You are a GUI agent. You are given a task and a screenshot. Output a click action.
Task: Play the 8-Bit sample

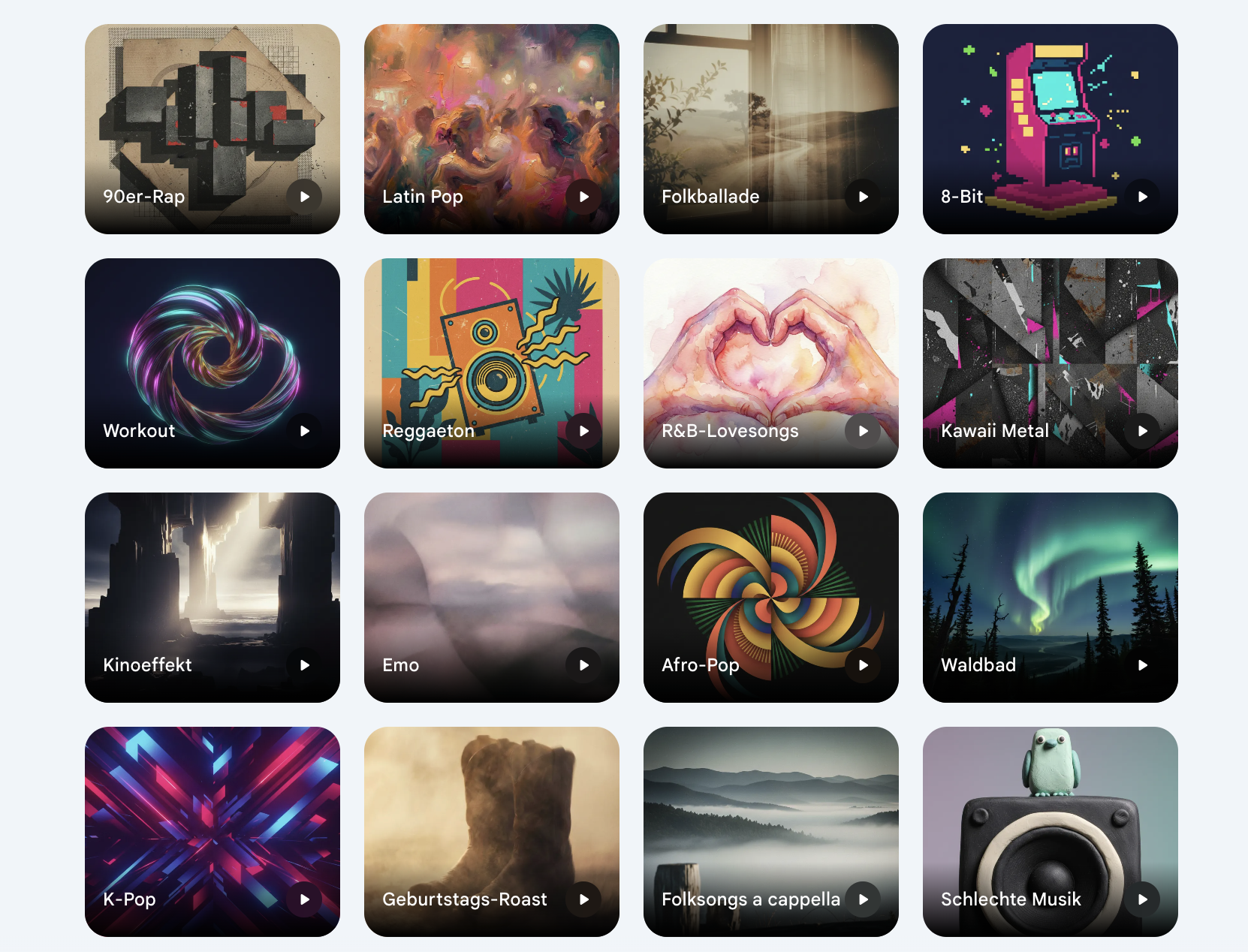(x=1143, y=197)
